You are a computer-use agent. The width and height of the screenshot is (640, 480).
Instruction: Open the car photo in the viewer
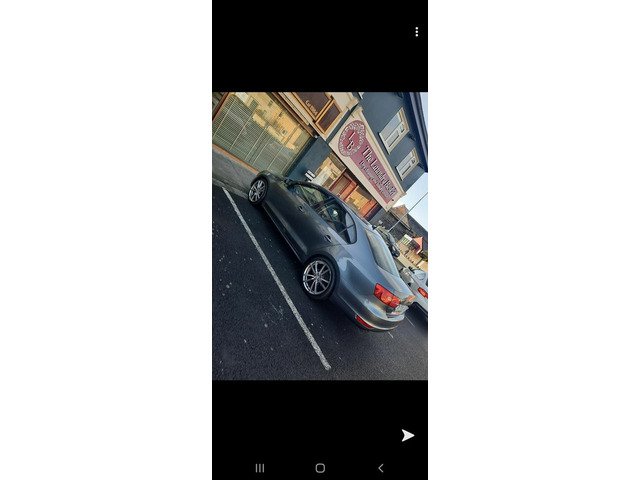[320, 236]
